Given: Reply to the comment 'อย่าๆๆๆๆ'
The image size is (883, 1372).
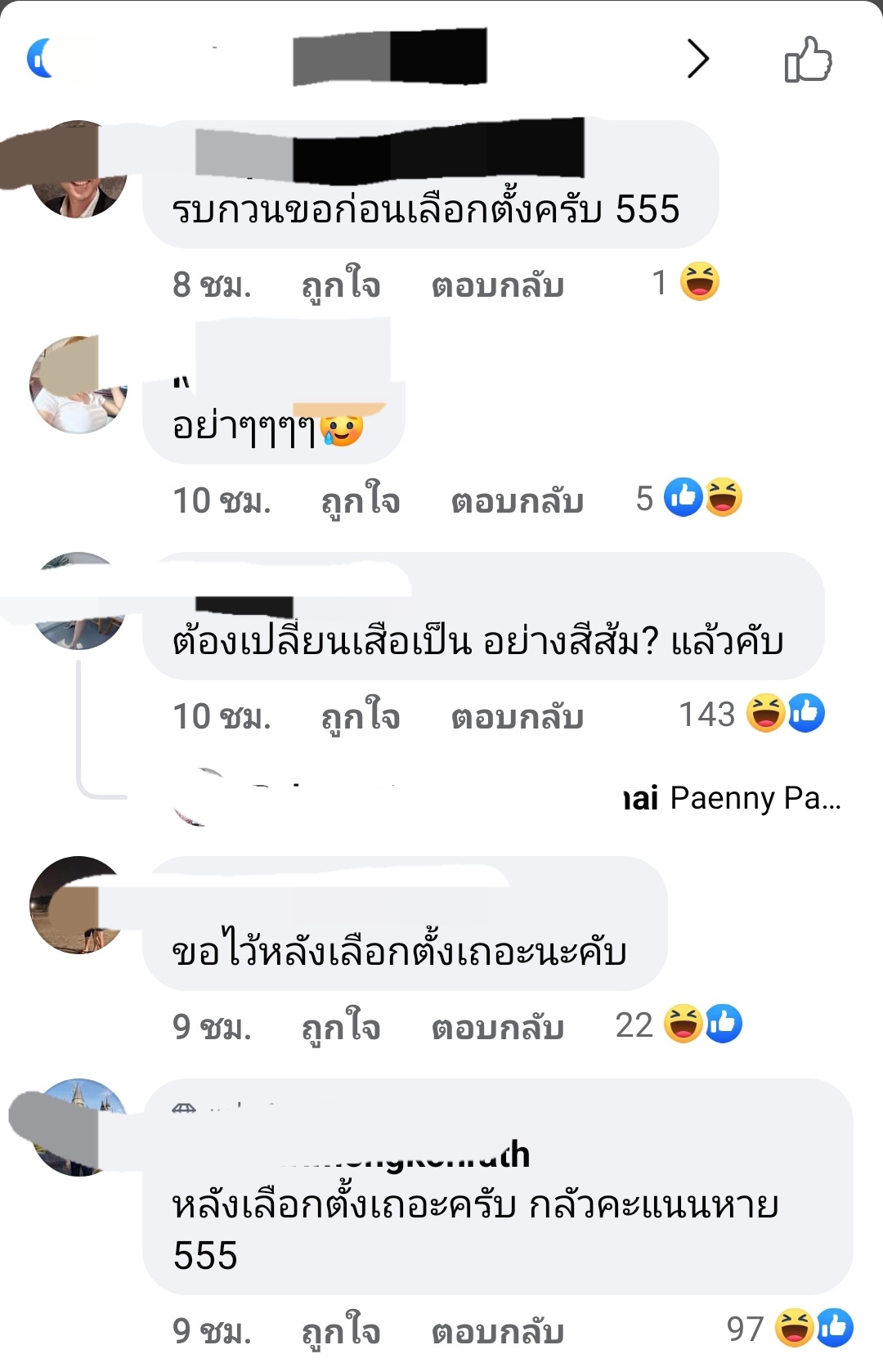Looking at the screenshot, I should coord(517,500).
